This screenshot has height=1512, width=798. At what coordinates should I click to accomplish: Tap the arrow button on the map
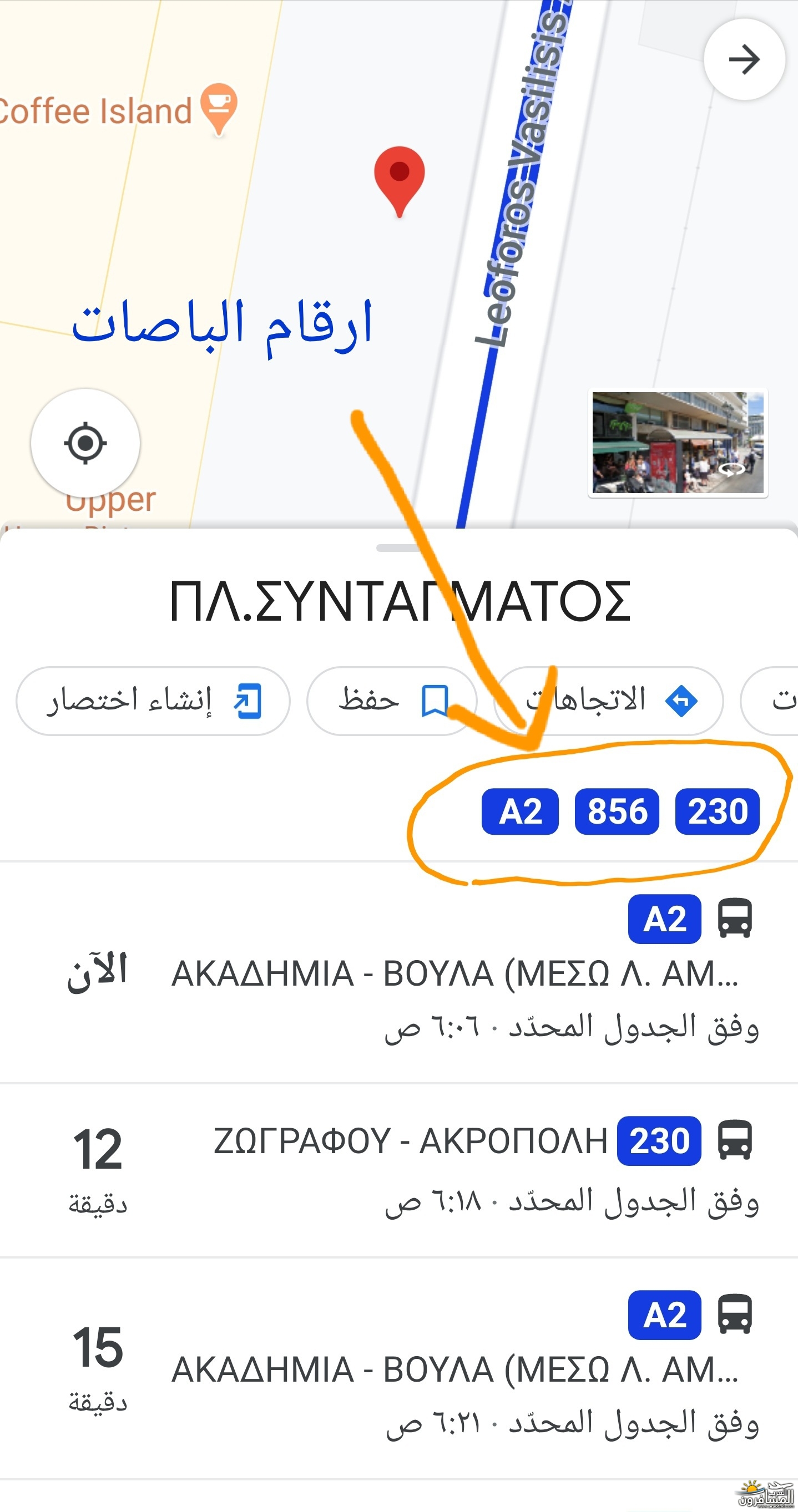coord(744,59)
